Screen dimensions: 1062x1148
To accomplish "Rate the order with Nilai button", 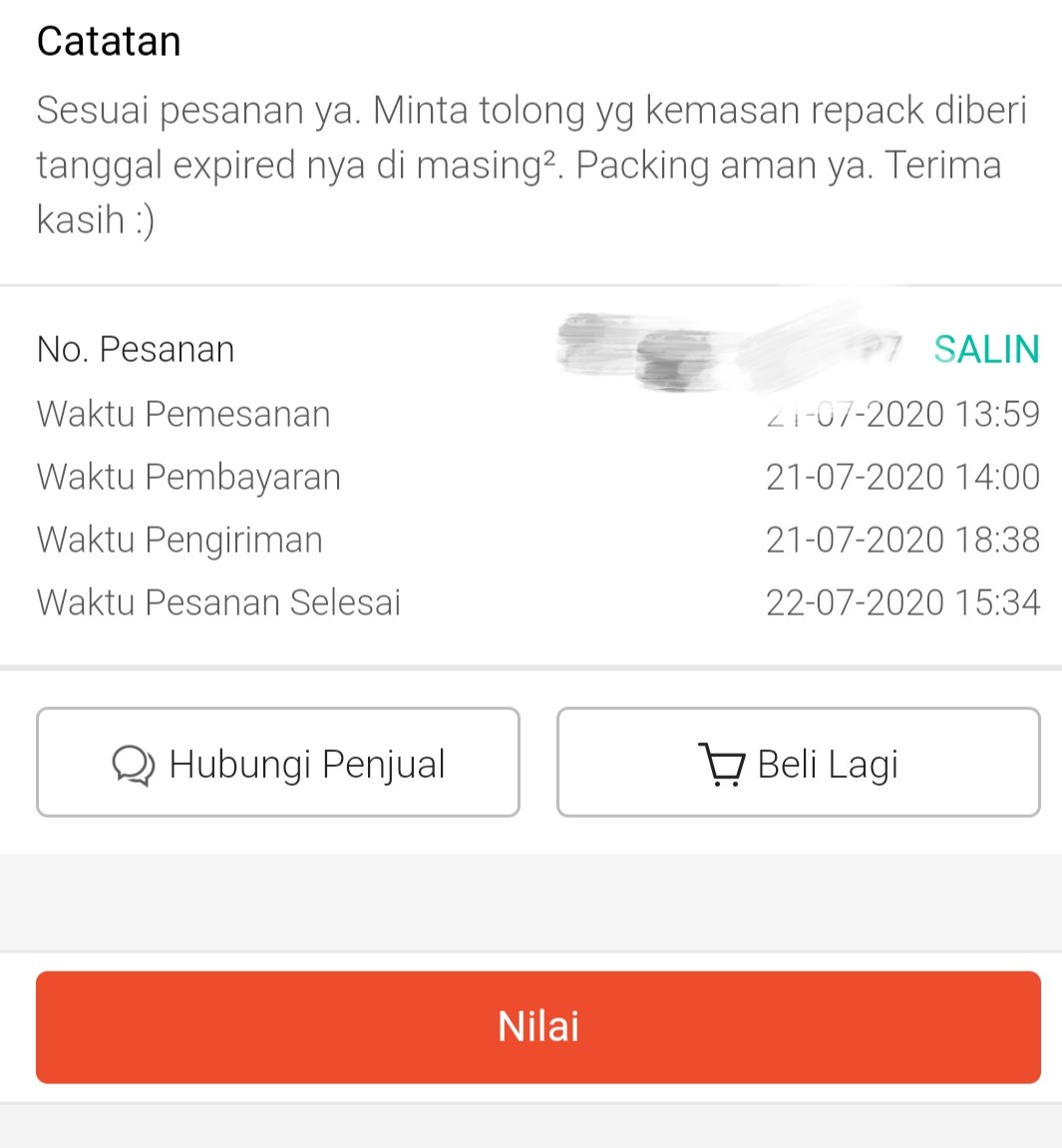I will pos(538,1026).
